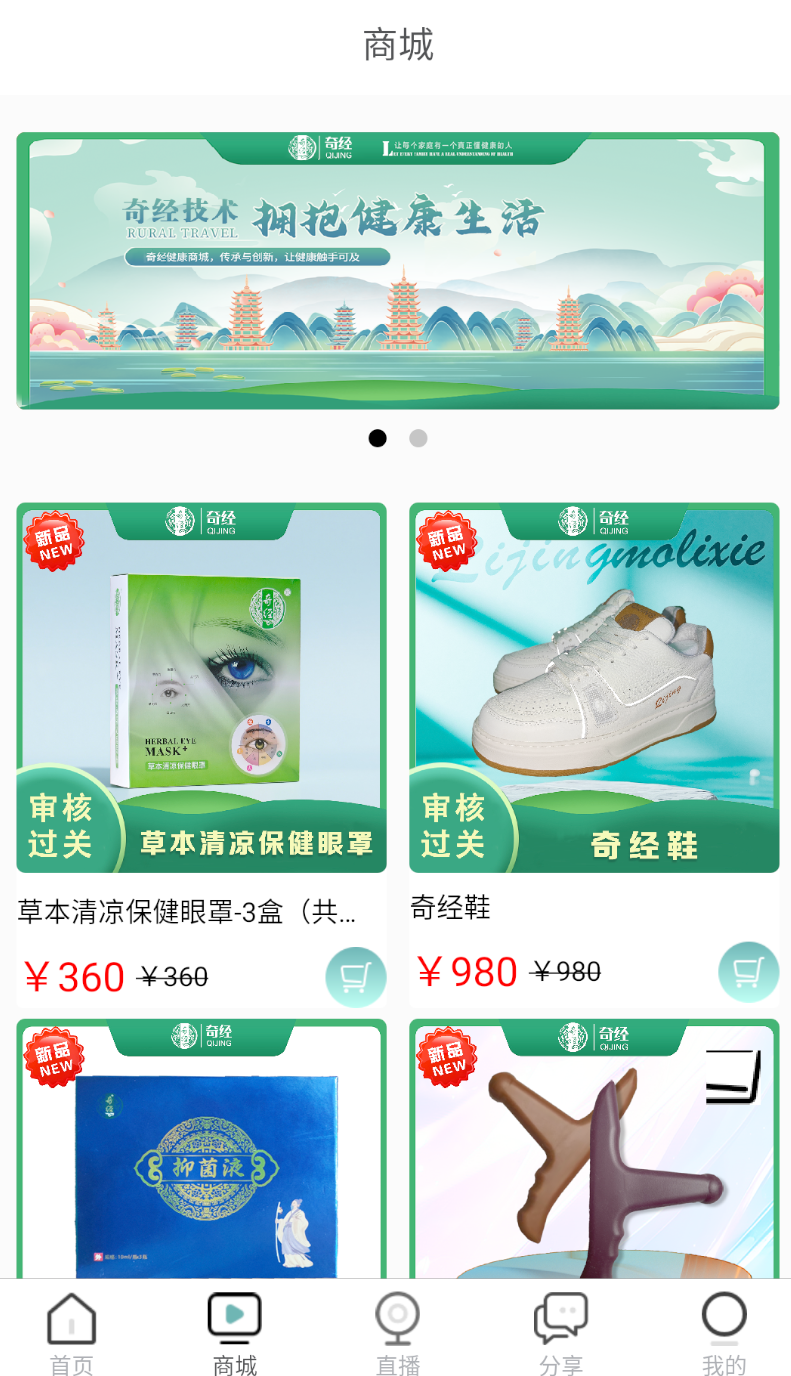Open the 拥抱健康生活 promo banner
Screen dimensions: 791x1376
397,271
